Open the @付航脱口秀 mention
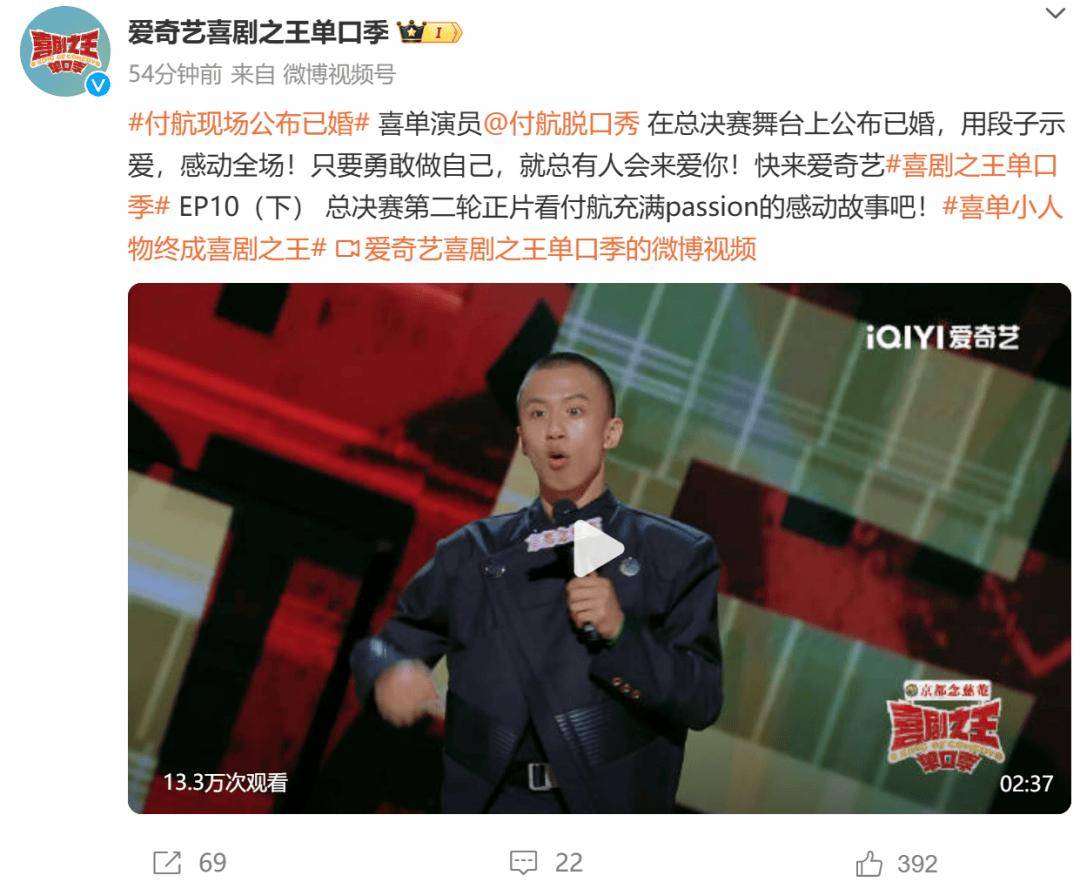 click(561, 125)
